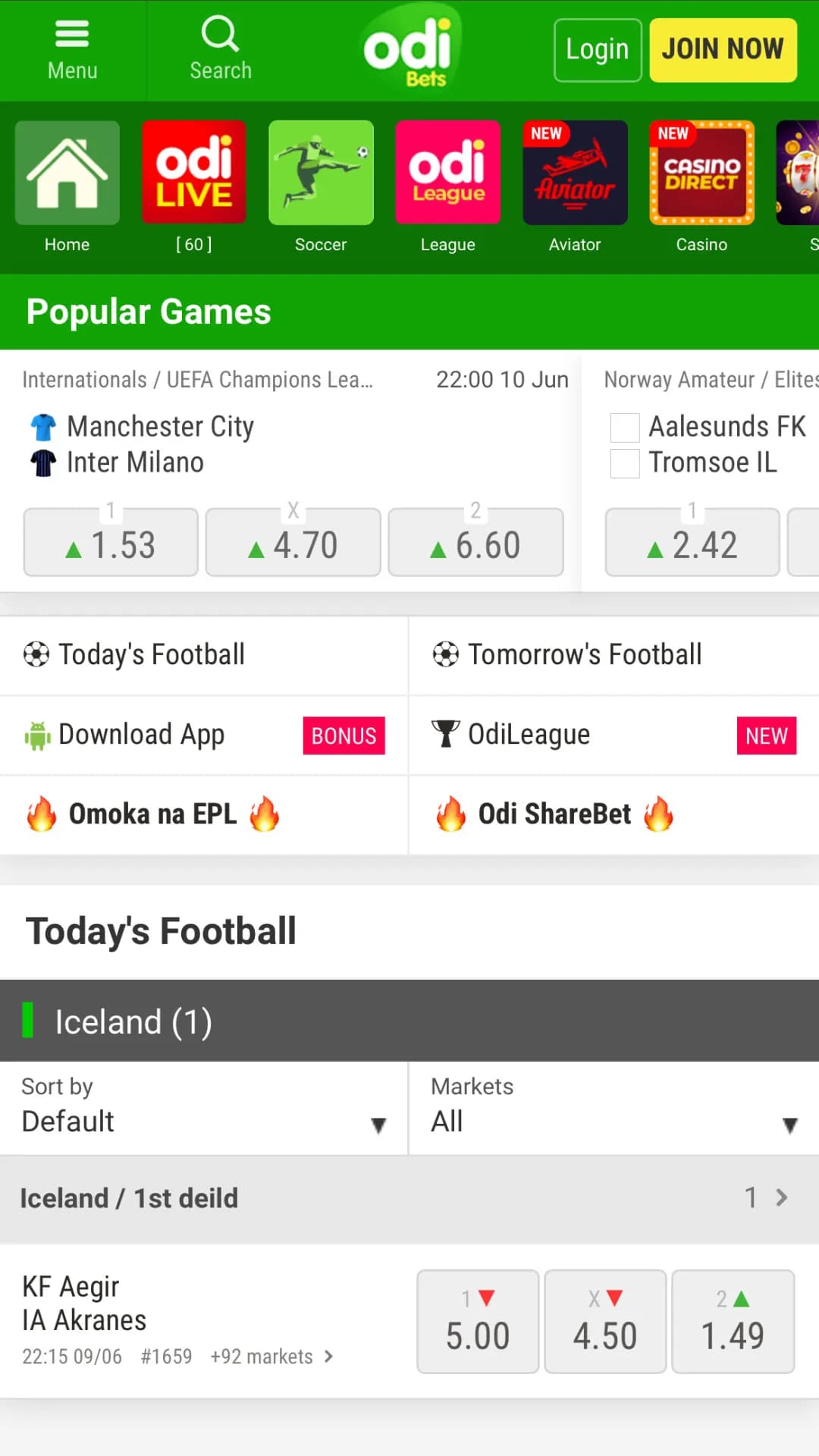Open OdiLive live betting section
This screenshot has width=819, height=1456.
click(x=194, y=173)
